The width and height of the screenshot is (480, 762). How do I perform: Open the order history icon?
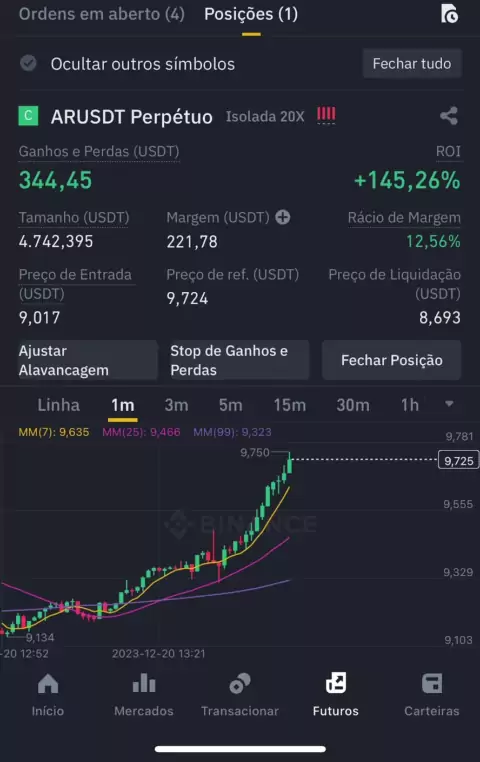click(x=449, y=14)
